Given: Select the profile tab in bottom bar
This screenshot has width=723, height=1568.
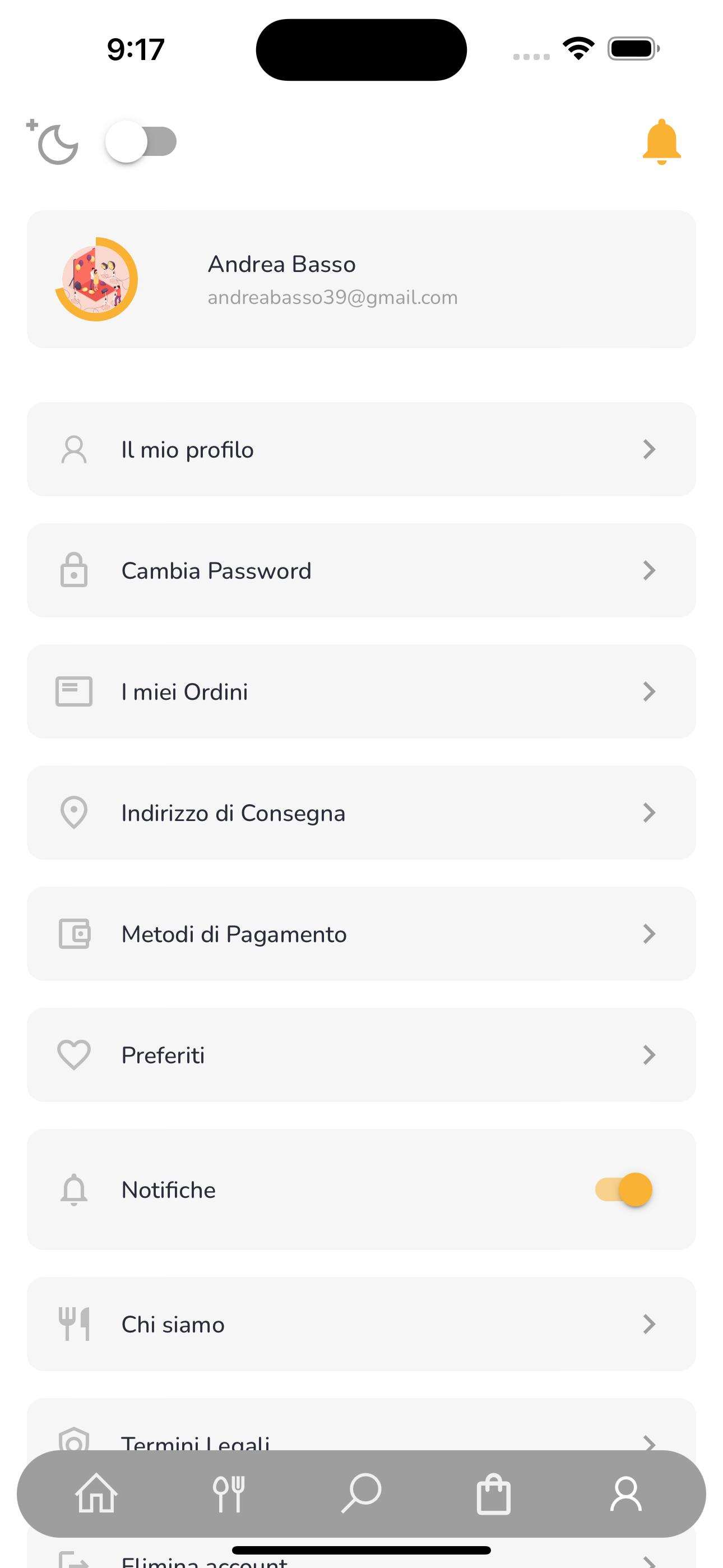Looking at the screenshot, I should click(x=626, y=1493).
